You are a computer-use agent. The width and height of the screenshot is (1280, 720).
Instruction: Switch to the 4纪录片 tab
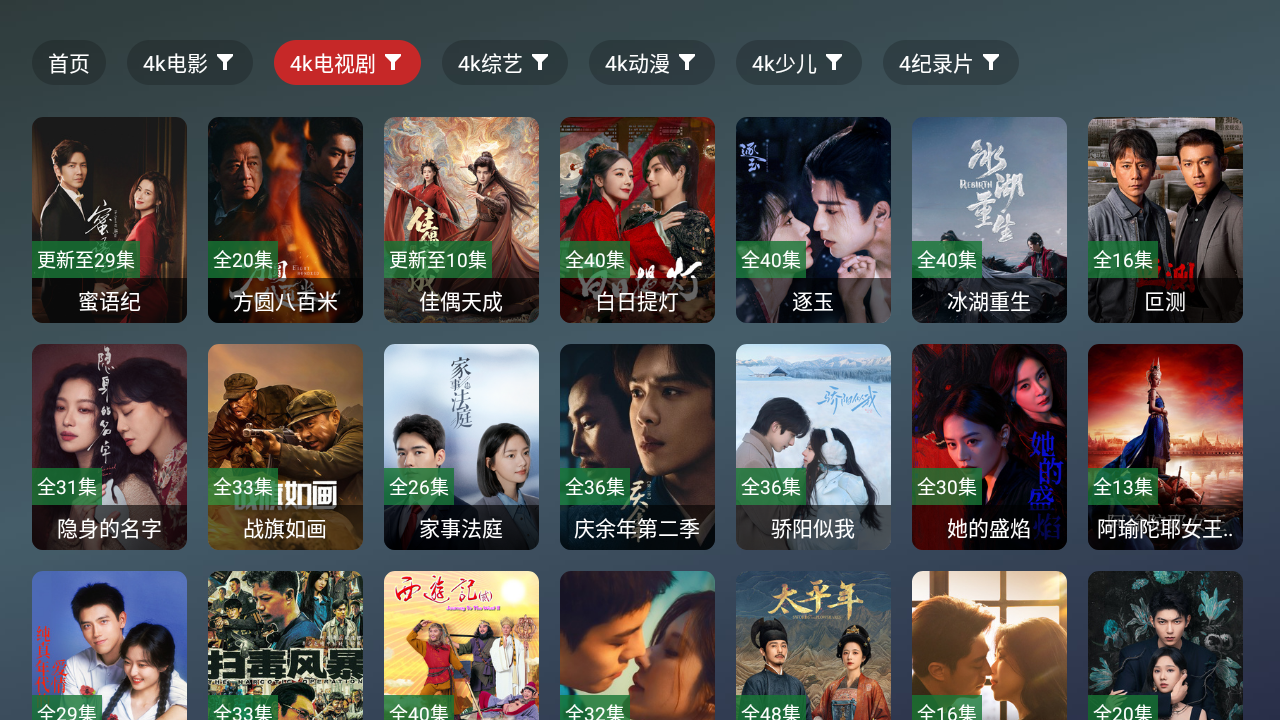[950, 63]
